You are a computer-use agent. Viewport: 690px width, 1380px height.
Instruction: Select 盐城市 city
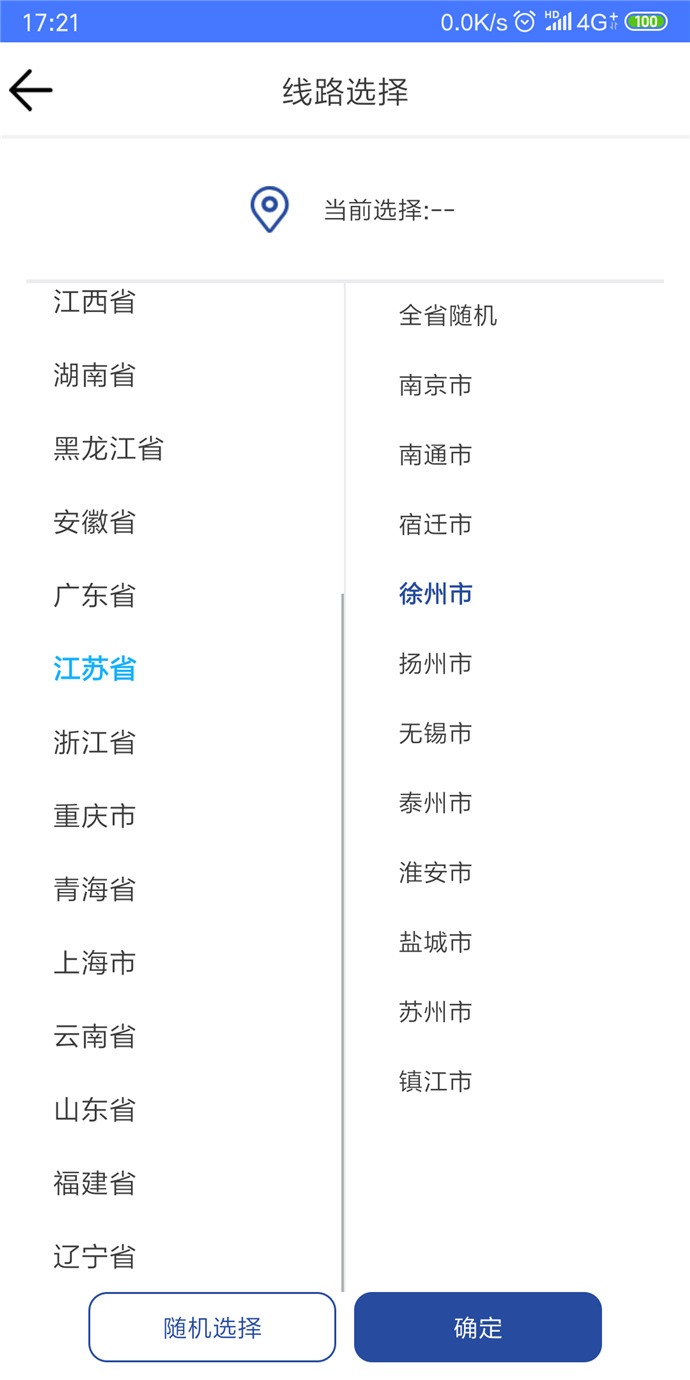click(x=435, y=942)
